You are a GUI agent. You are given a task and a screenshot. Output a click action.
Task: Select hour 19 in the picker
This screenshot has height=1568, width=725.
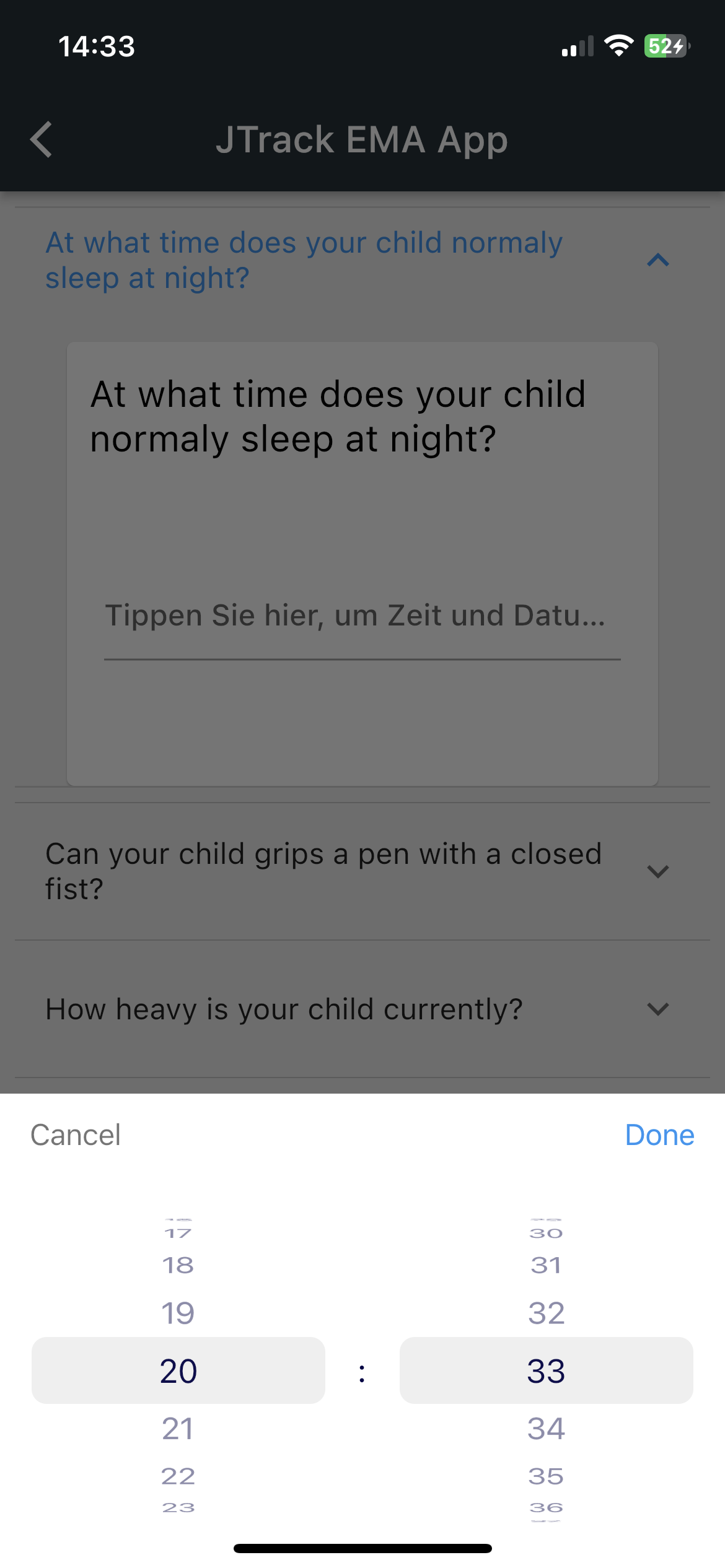tap(178, 1313)
